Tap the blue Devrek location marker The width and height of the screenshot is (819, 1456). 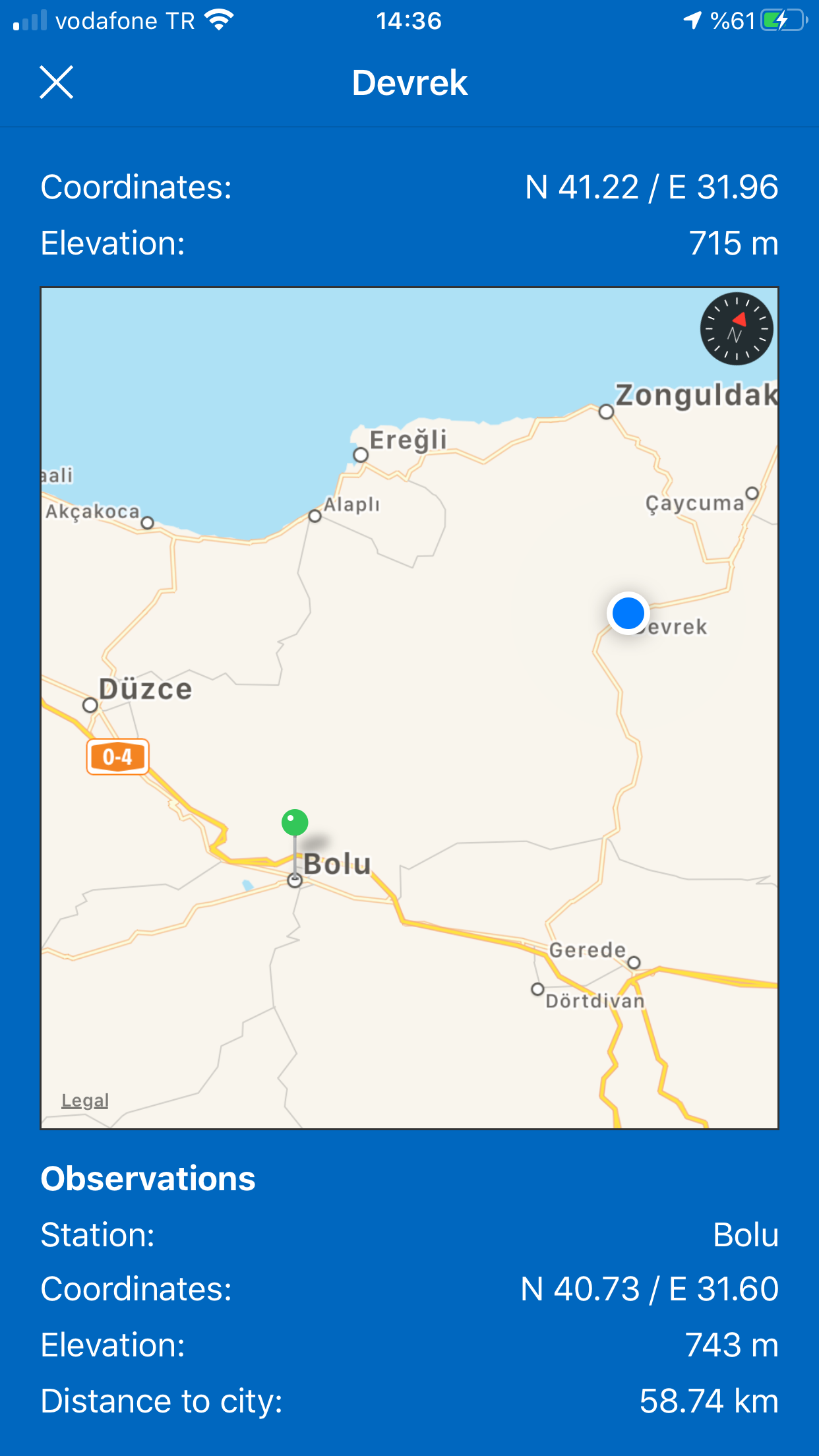(628, 613)
